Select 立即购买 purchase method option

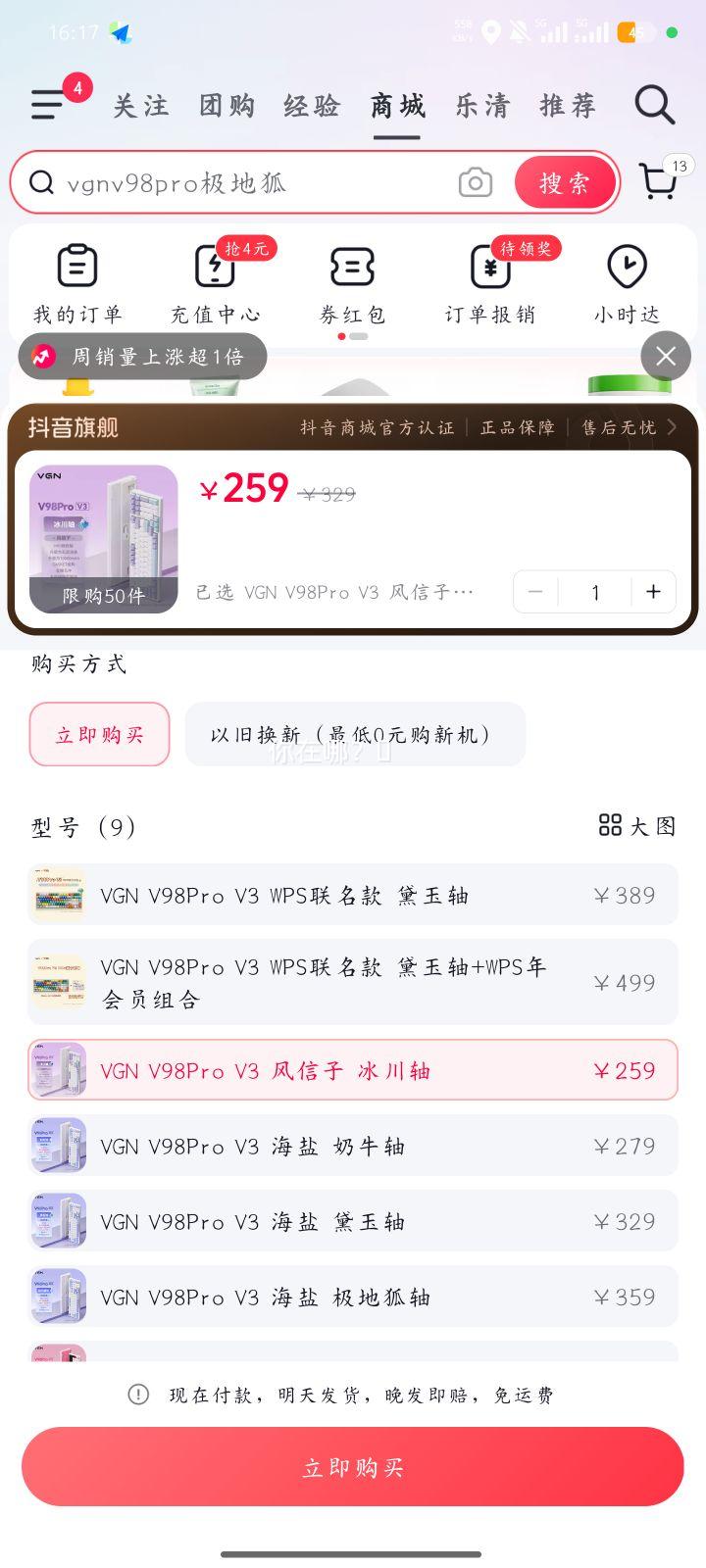[99, 734]
